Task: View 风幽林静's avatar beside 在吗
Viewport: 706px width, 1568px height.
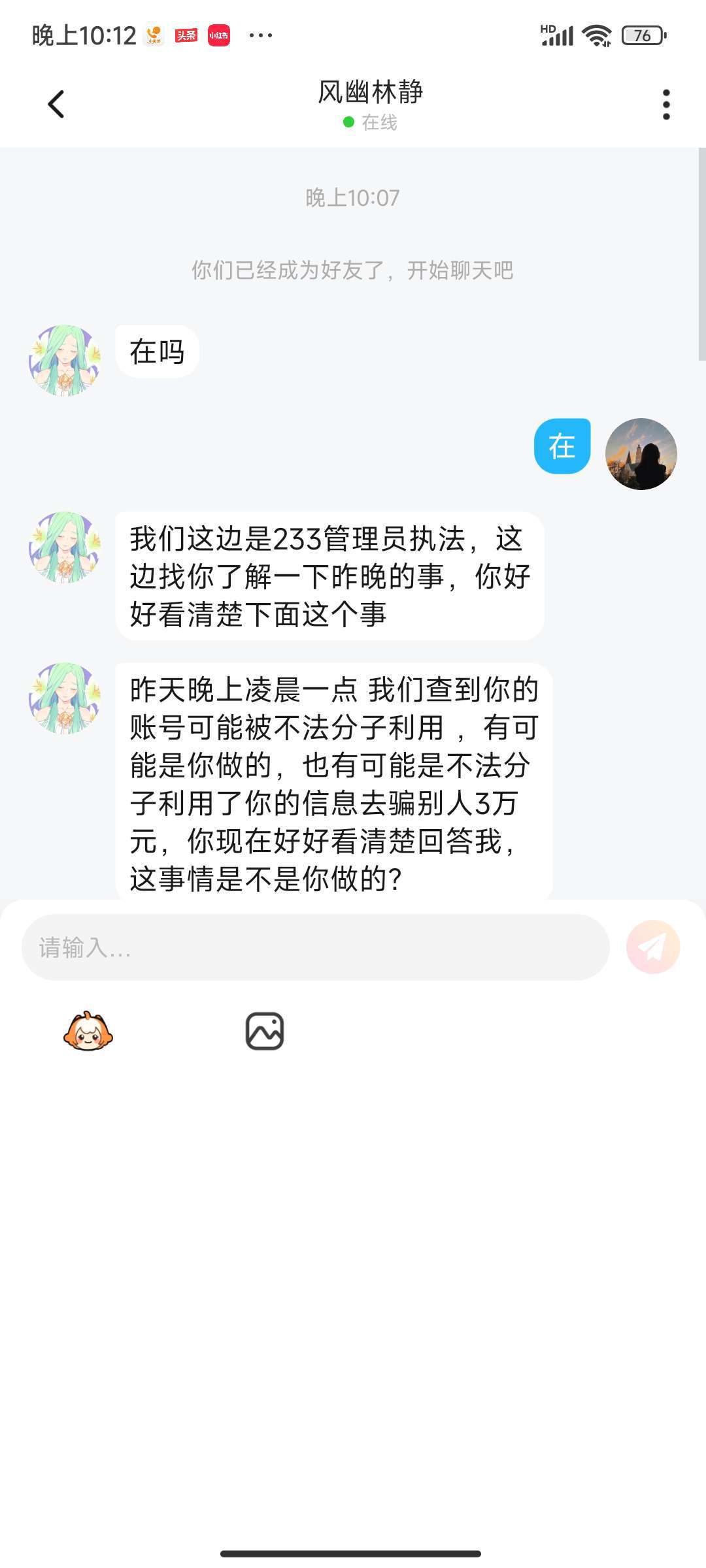Action: click(x=65, y=360)
